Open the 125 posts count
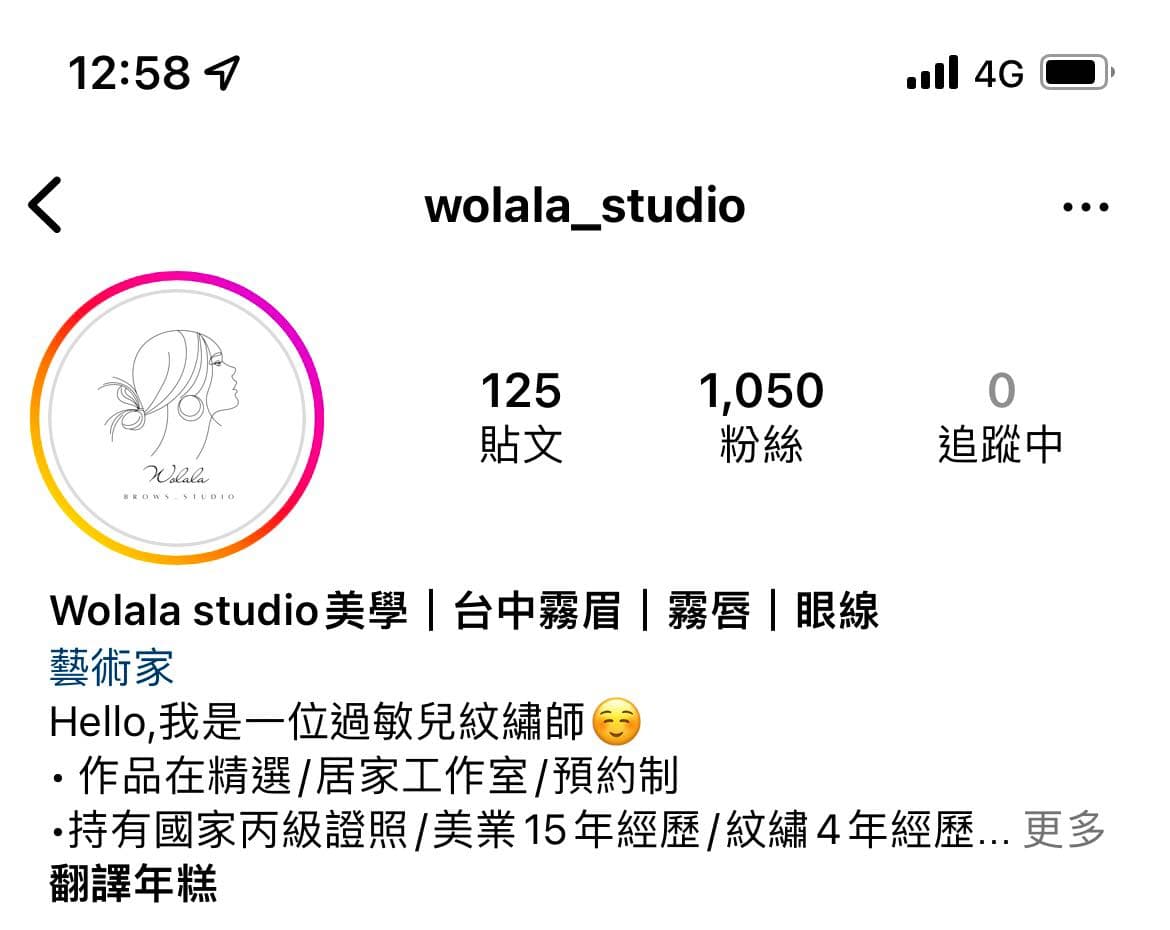 pyautogui.click(x=521, y=417)
